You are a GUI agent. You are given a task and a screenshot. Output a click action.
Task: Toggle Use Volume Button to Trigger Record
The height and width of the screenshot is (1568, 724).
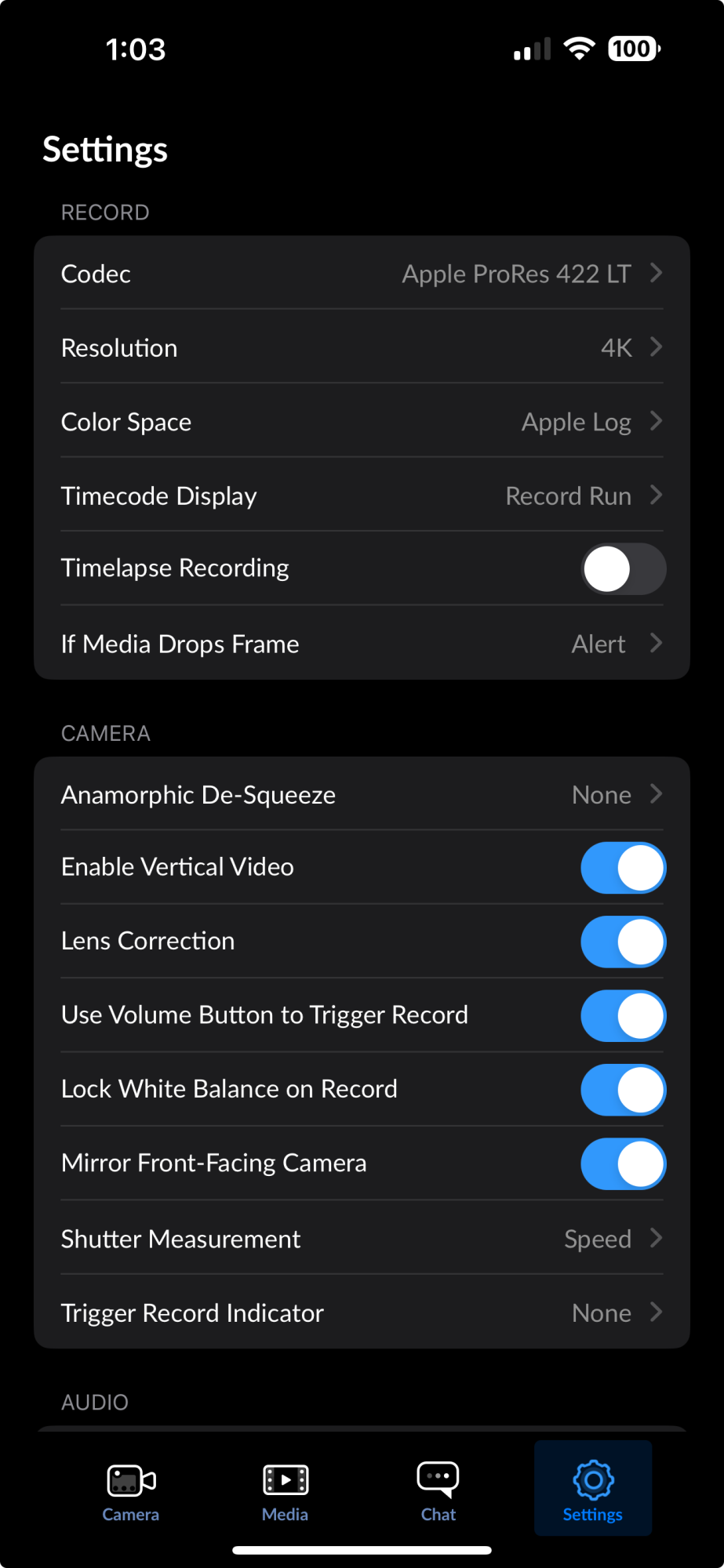coord(623,1015)
